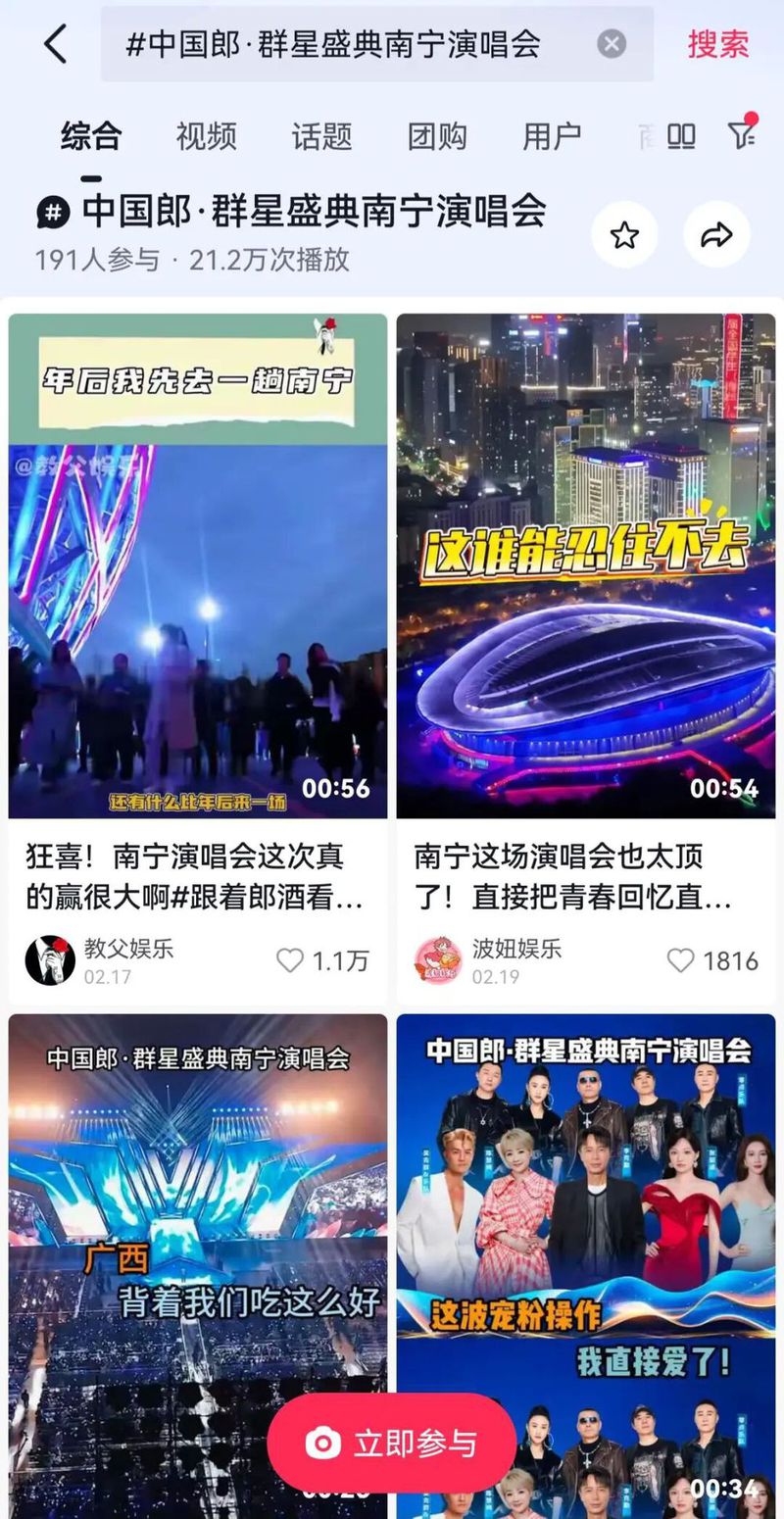Switch to the 话题 tab
Screen dimensions: 784x1519
click(323, 137)
